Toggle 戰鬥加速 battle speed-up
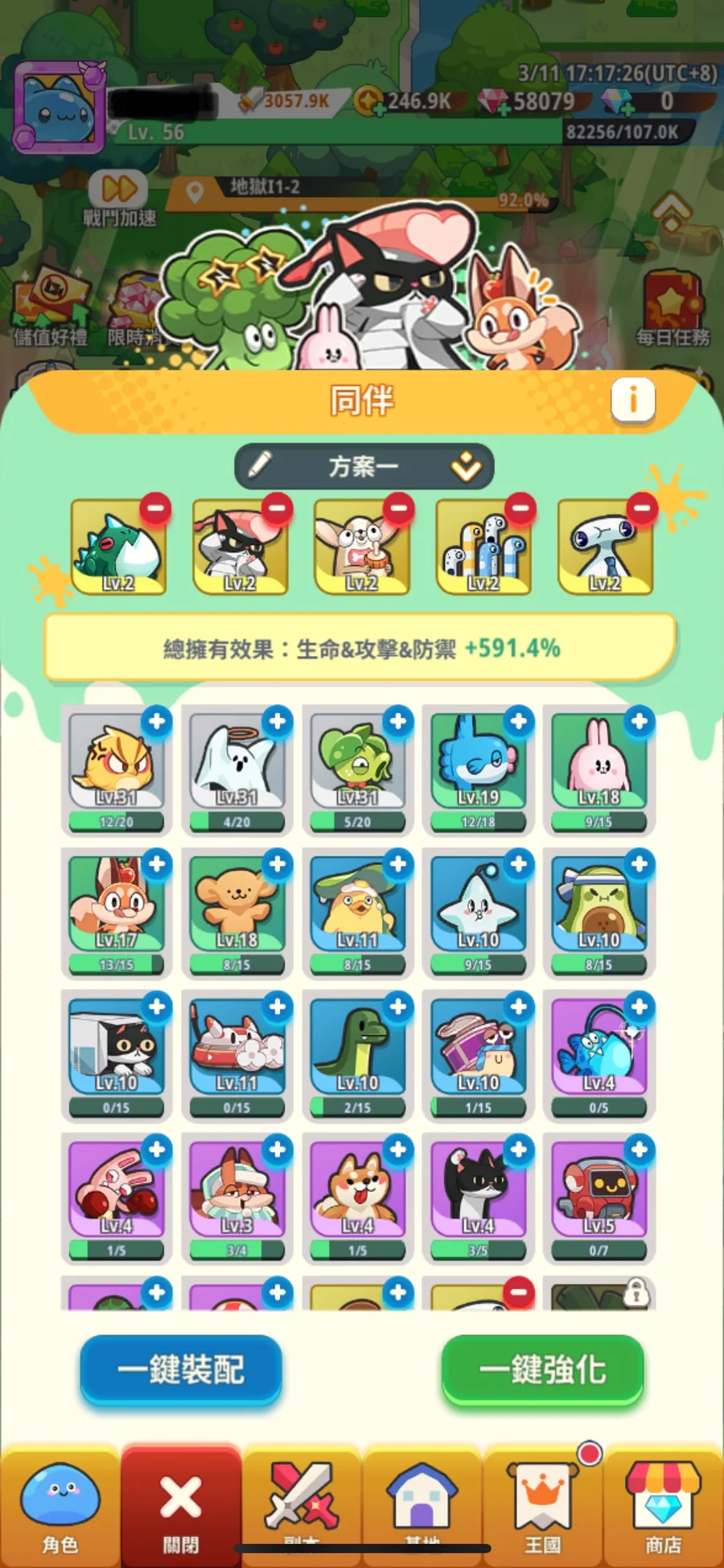The image size is (724, 1568). (x=119, y=197)
